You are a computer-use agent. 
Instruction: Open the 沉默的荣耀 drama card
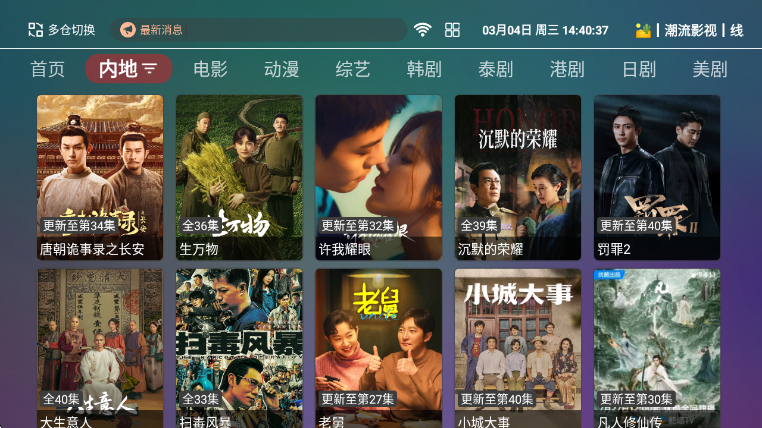tap(517, 177)
